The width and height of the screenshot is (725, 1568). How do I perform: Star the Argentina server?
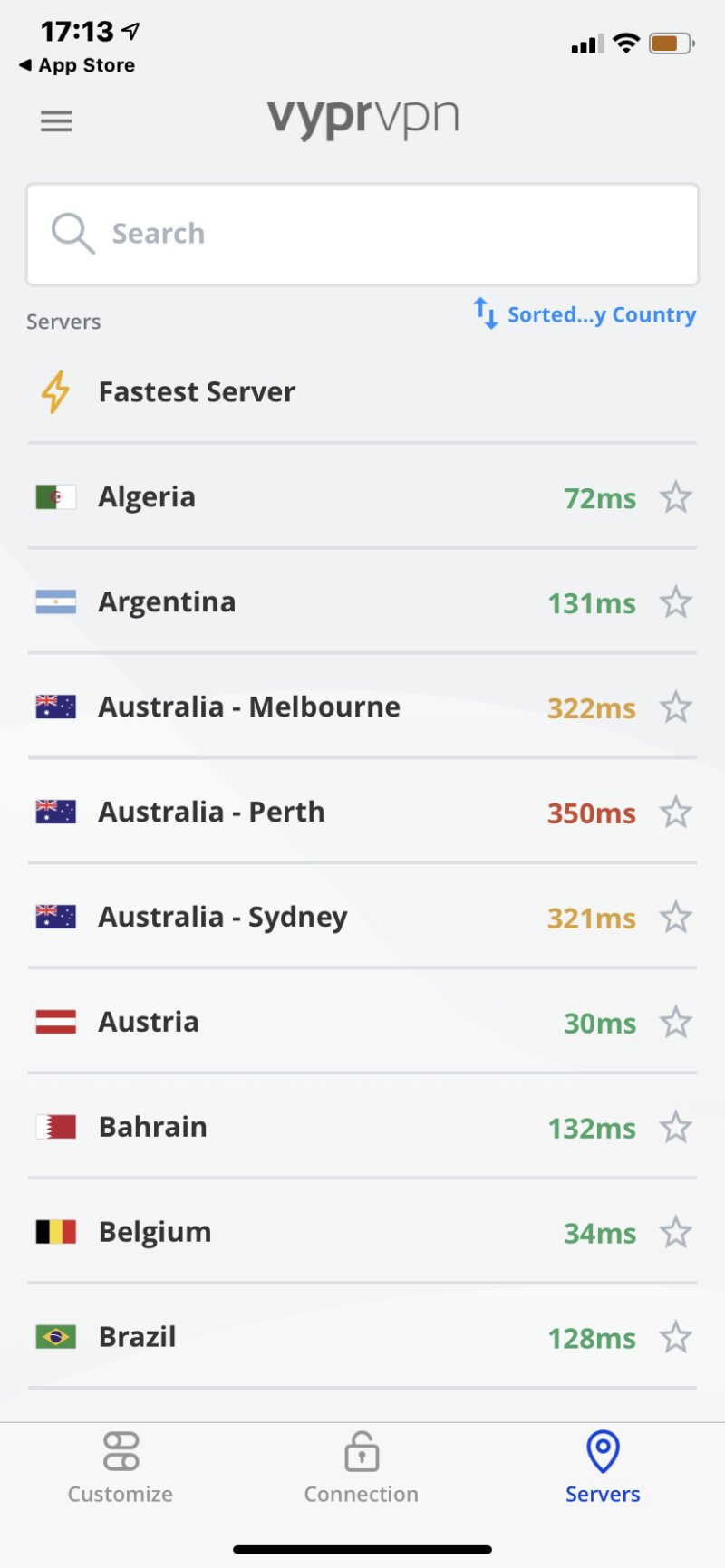[x=675, y=601]
